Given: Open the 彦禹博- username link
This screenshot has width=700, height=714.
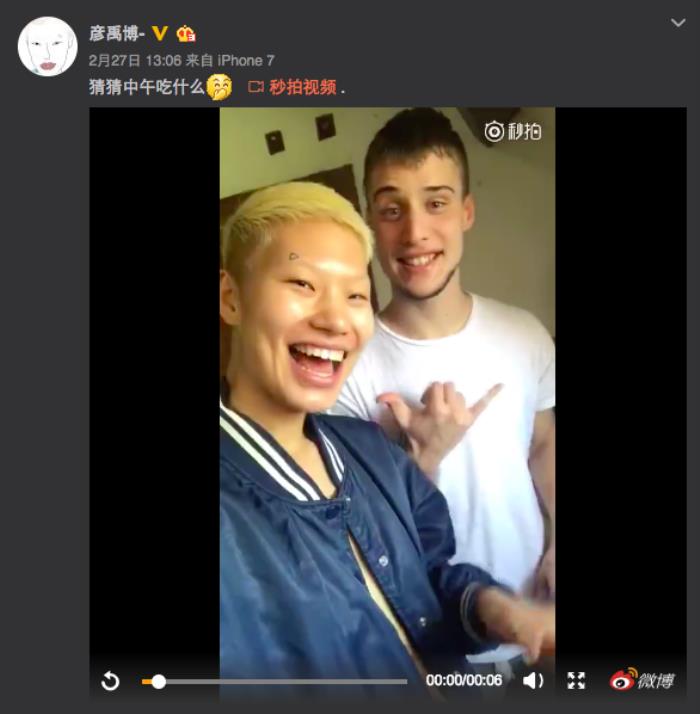Looking at the screenshot, I should (117, 33).
